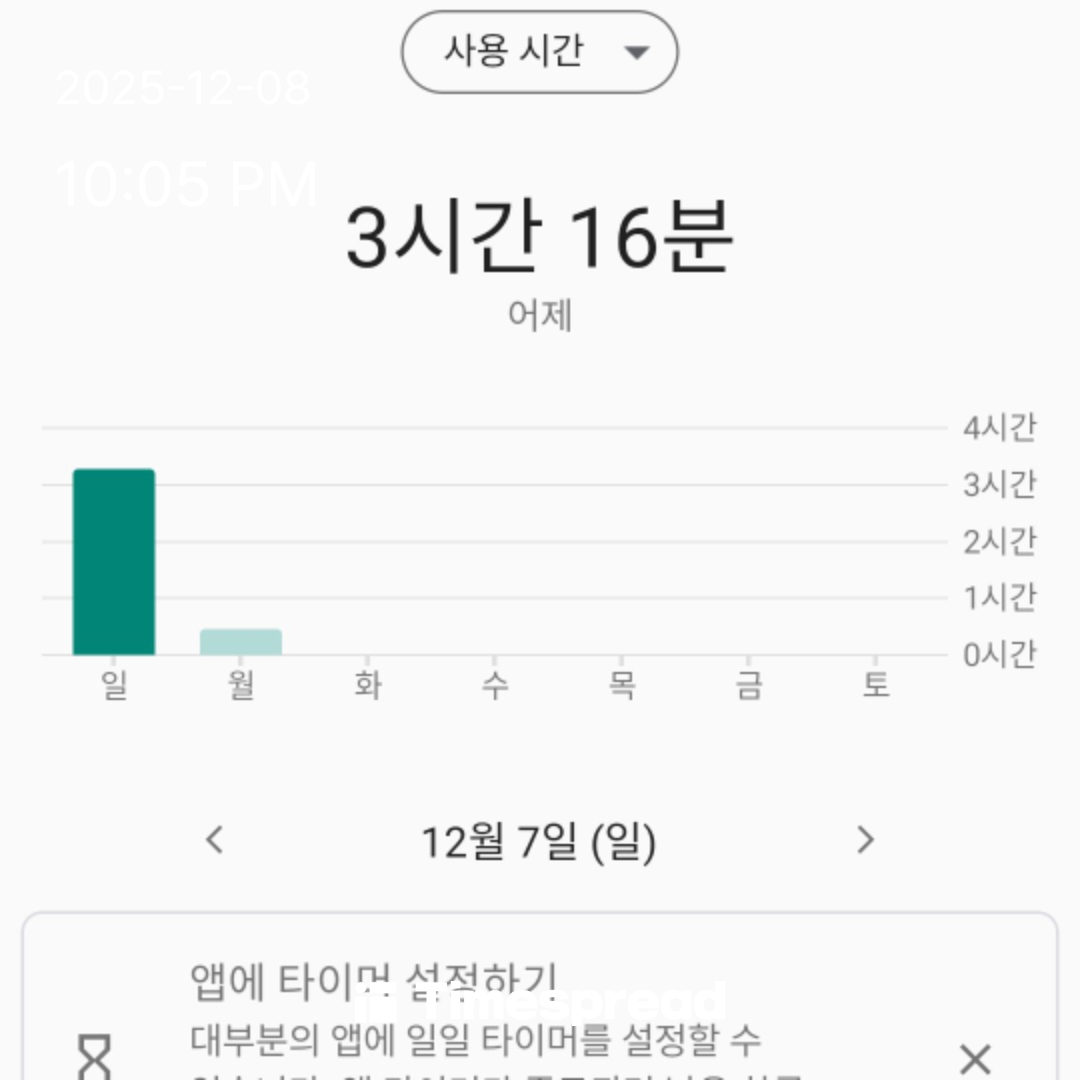
Task: Select the 일 bar in the chart
Action: click(x=114, y=562)
